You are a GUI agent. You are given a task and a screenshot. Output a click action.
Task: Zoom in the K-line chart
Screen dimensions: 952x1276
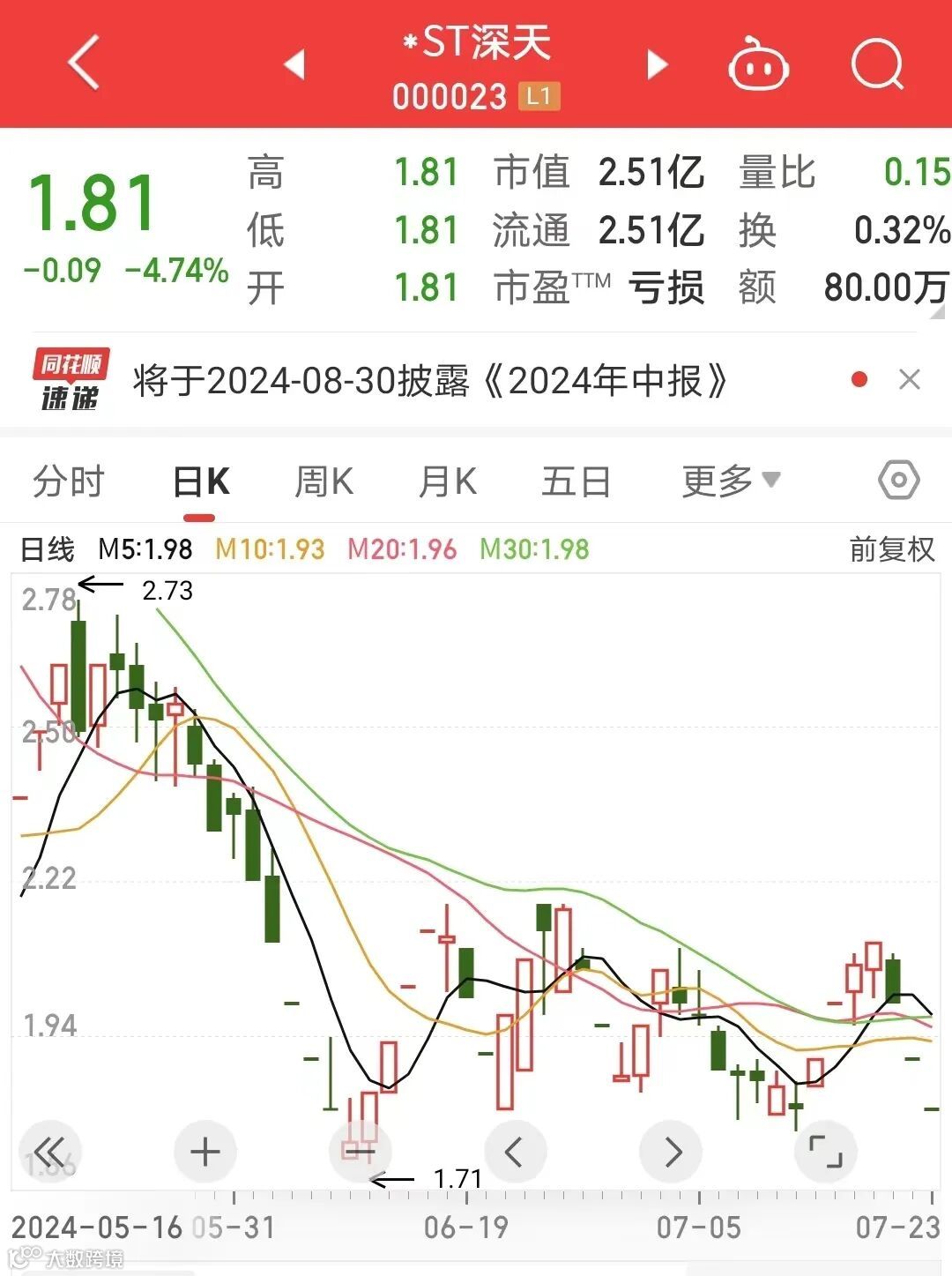[205, 1152]
